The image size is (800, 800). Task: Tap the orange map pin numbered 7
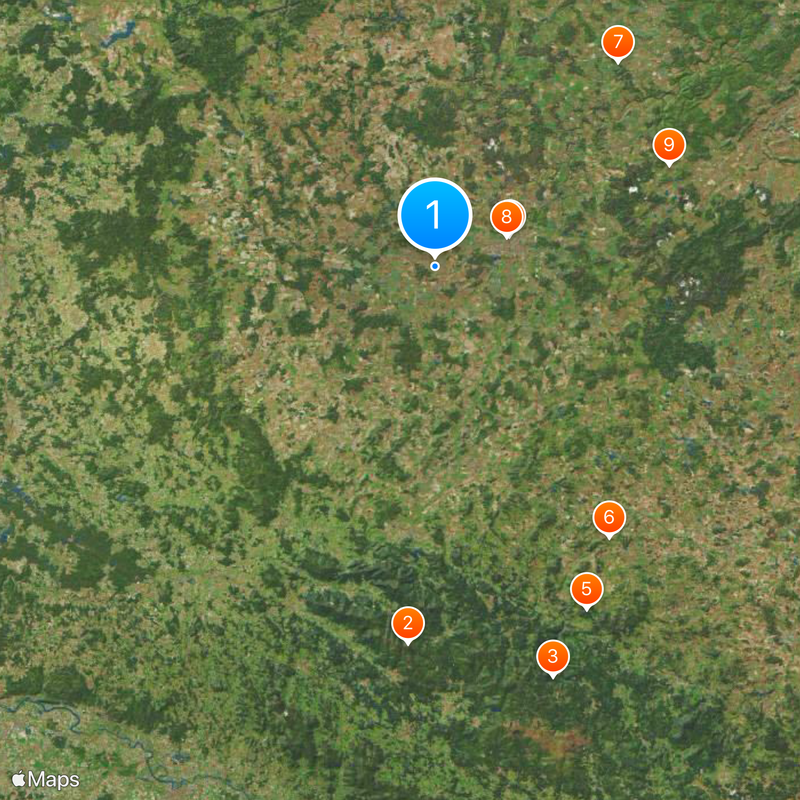[618, 43]
